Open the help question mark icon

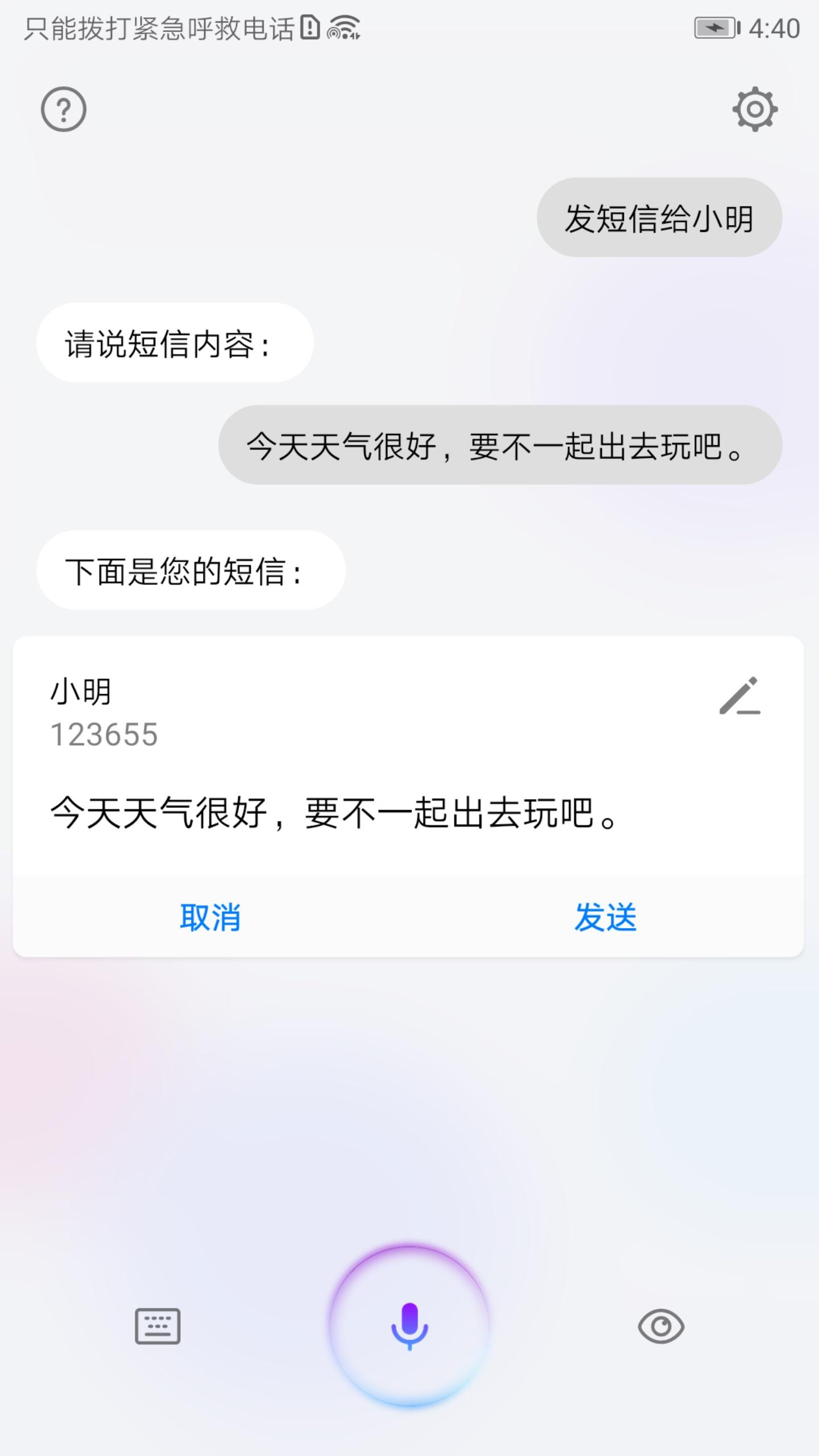click(64, 109)
